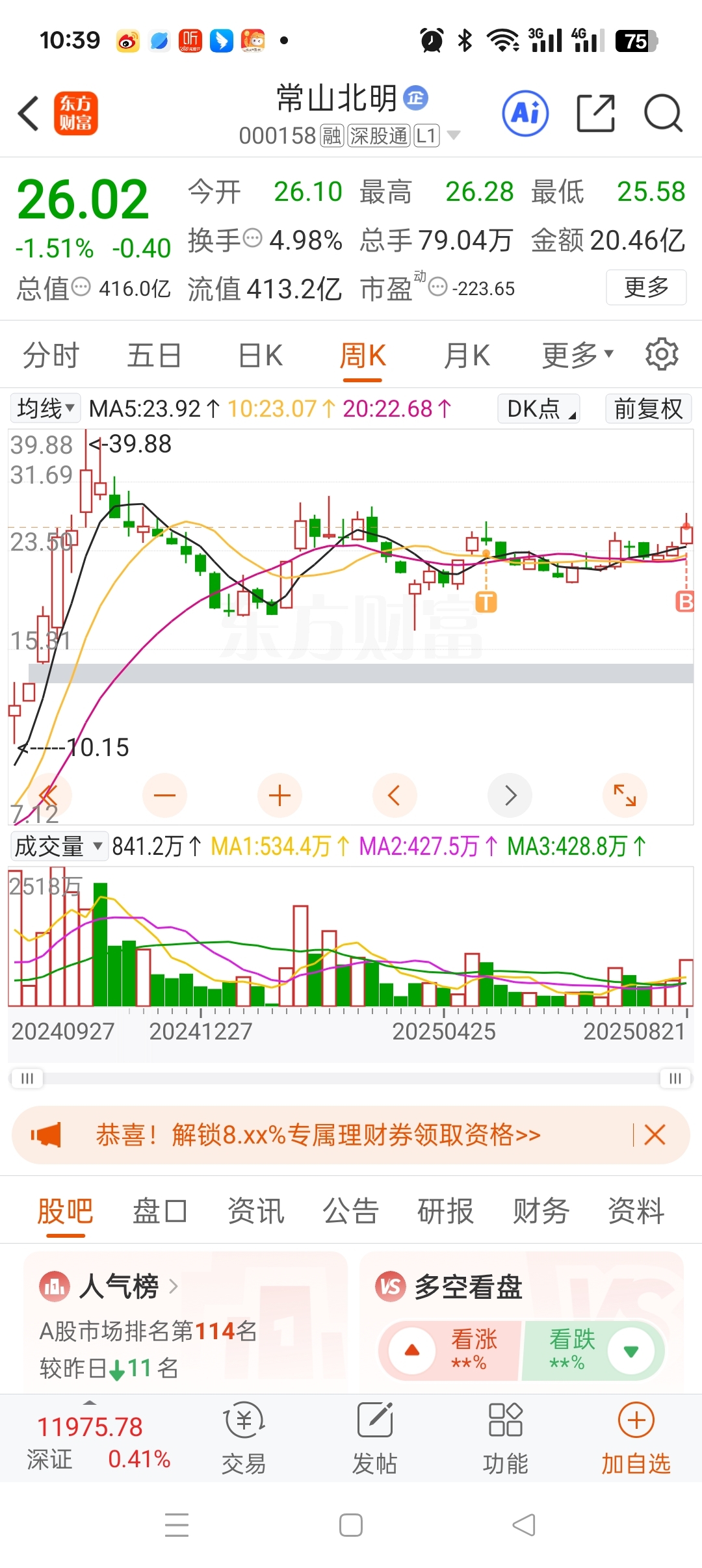Open the 成交量 indicator dropdown
This screenshot has height=1568, width=702.
coord(58,846)
